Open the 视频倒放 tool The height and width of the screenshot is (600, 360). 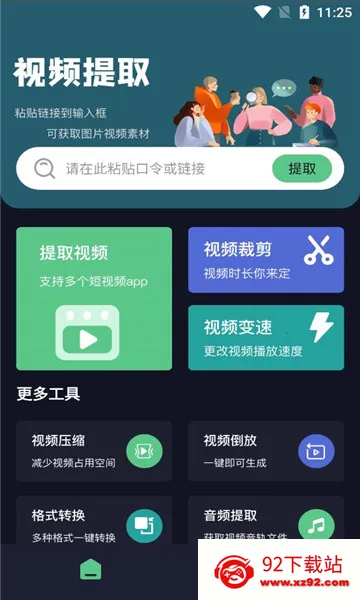266,451
